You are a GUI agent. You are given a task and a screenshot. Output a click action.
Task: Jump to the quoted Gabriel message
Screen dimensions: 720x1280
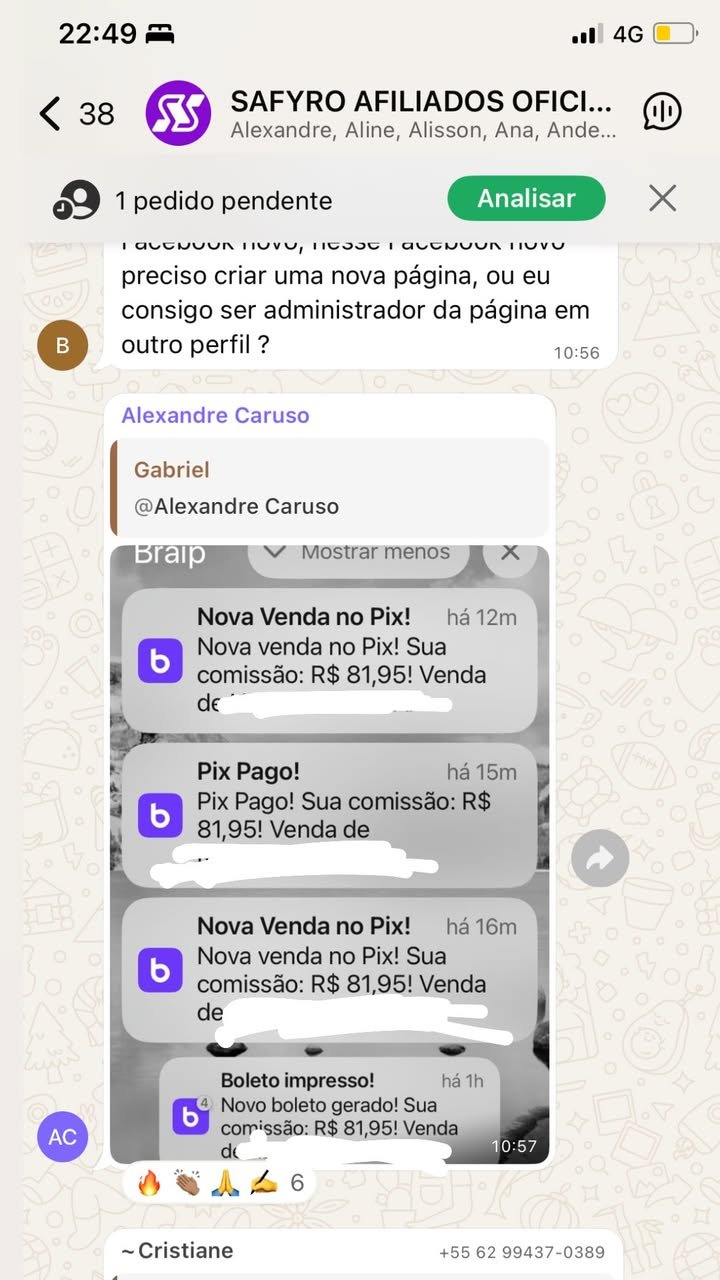(x=330, y=487)
